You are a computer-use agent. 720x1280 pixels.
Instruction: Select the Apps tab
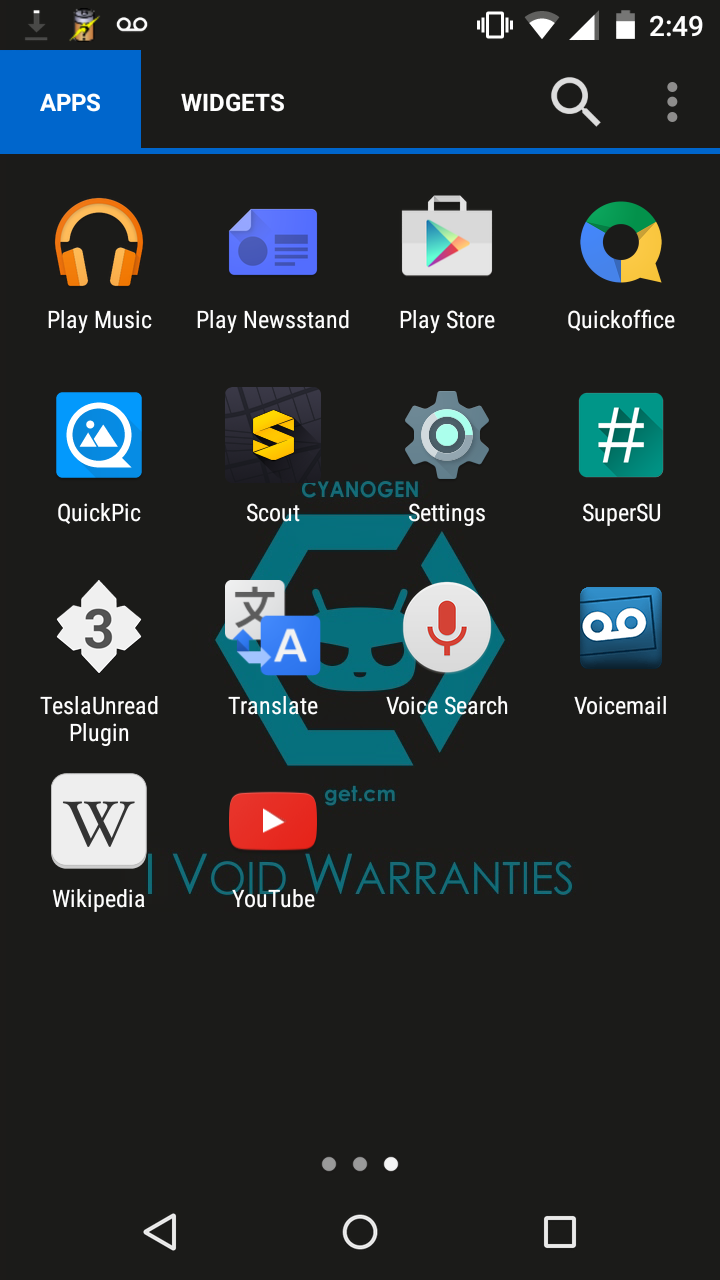(x=70, y=102)
